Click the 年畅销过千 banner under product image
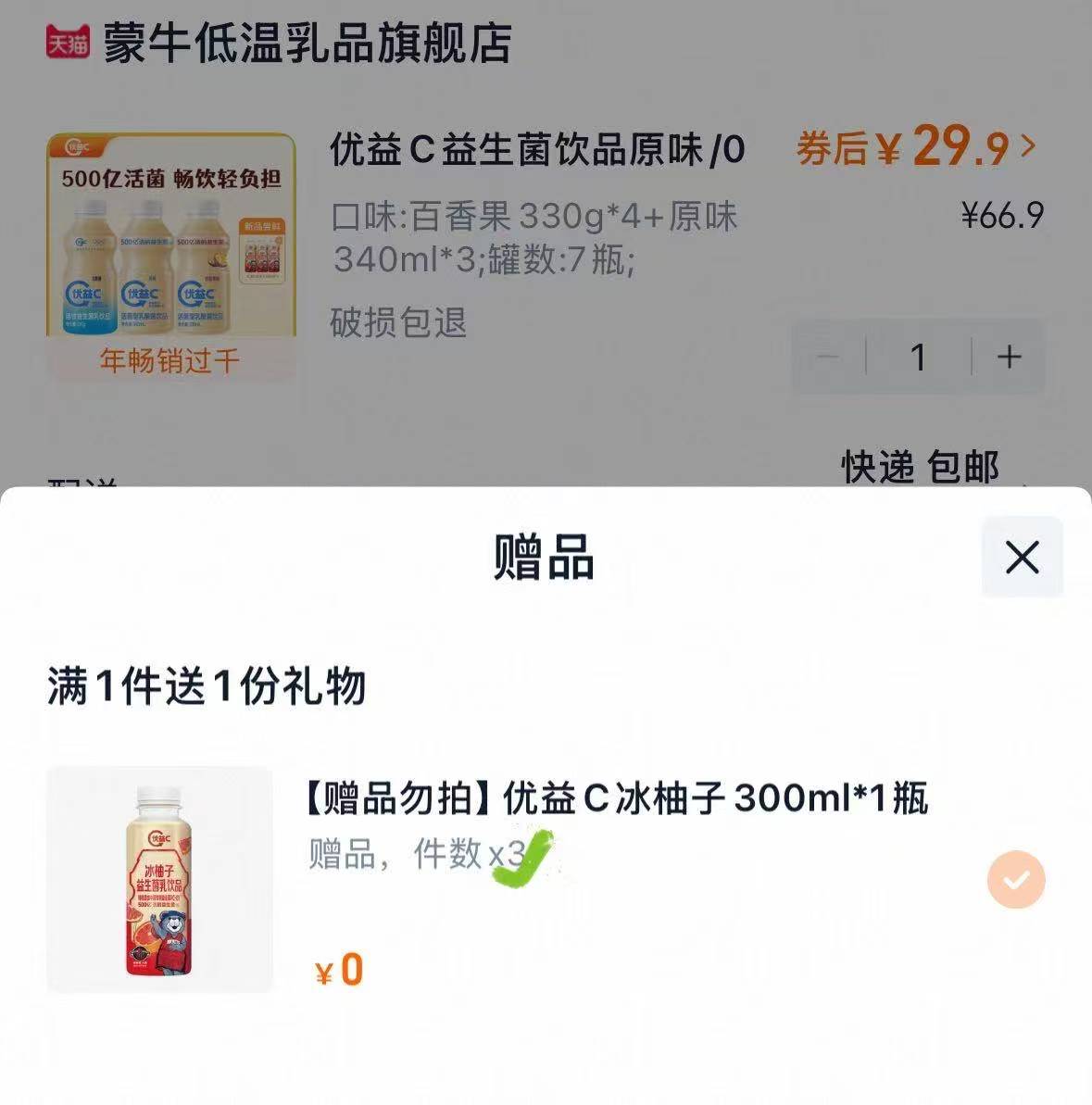The image size is (1092, 1105). pyautogui.click(x=170, y=361)
